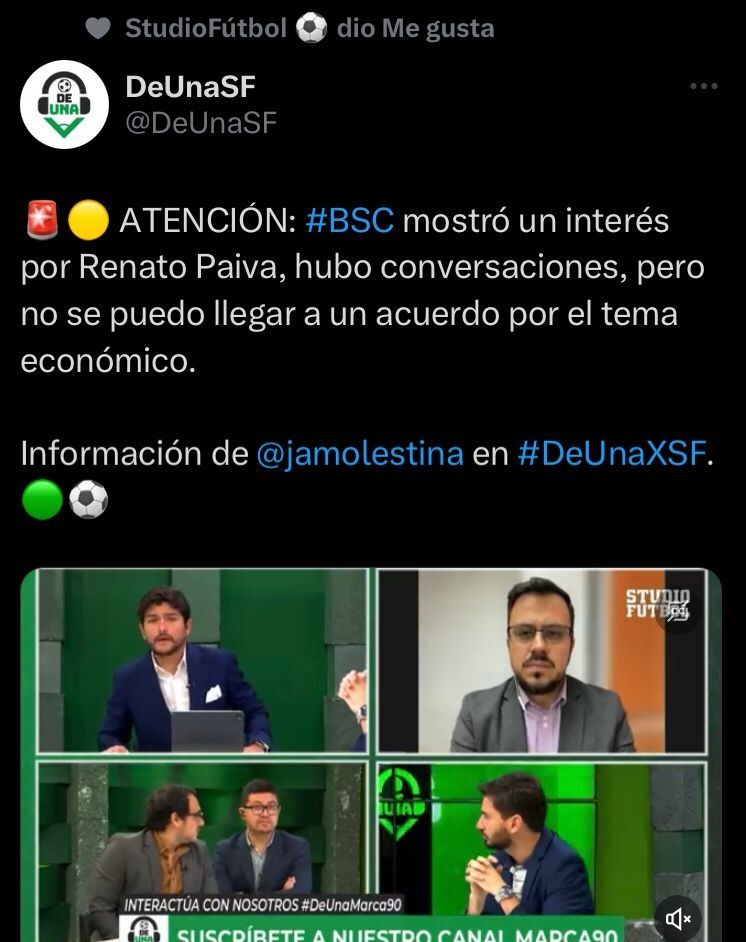
Task: Open the post's overflow menu
Action: [x=704, y=87]
